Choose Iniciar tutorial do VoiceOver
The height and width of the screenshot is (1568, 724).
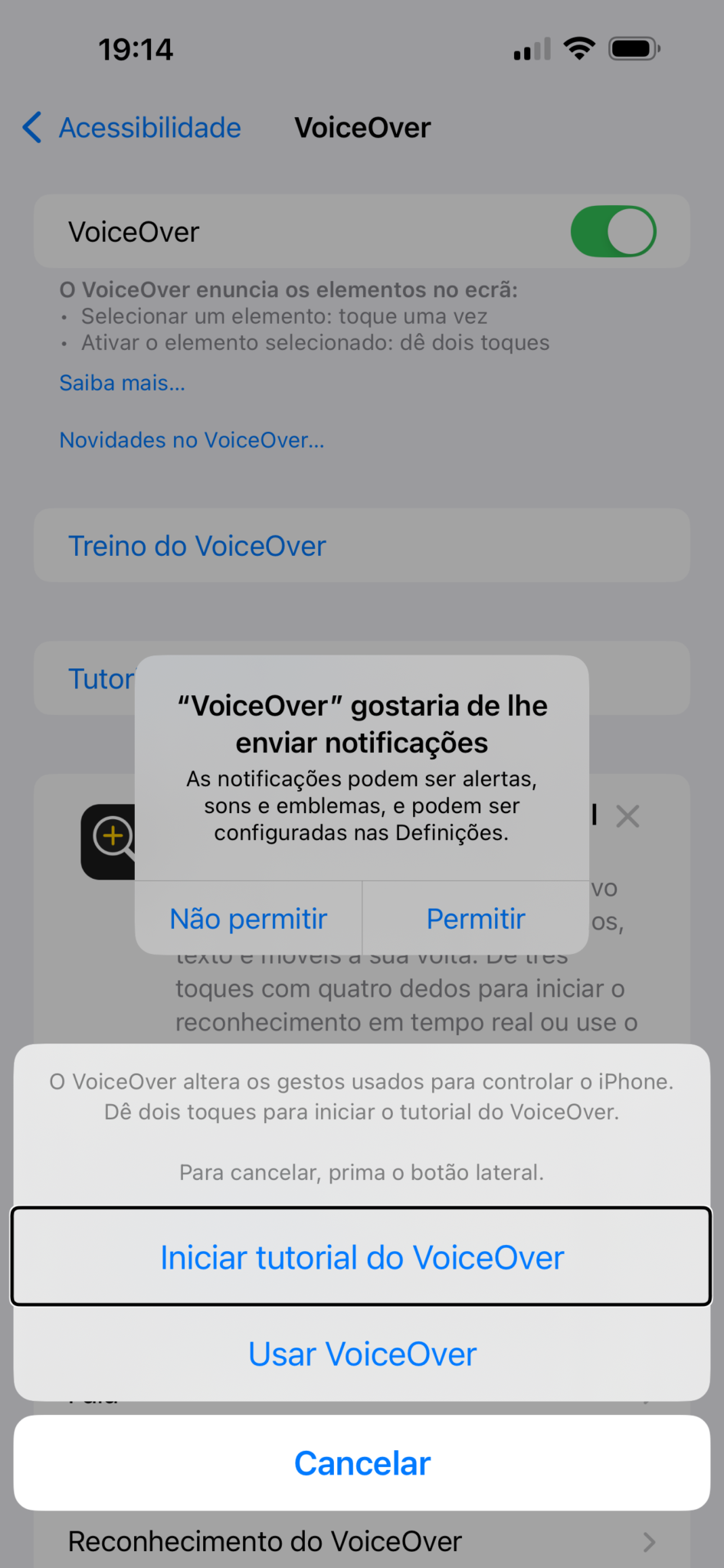click(x=362, y=1256)
